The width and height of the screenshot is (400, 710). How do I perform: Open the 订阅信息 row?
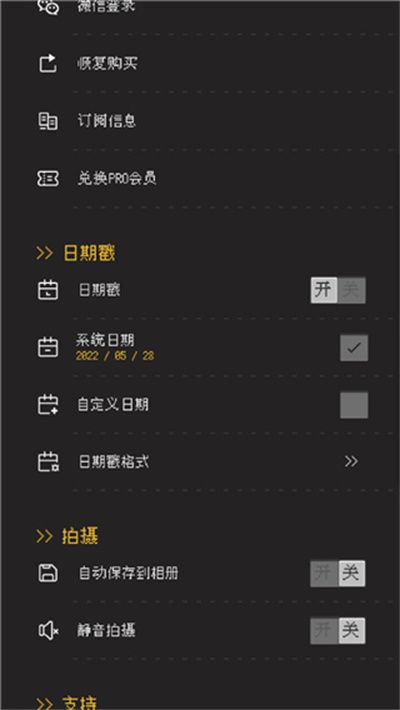point(213,121)
